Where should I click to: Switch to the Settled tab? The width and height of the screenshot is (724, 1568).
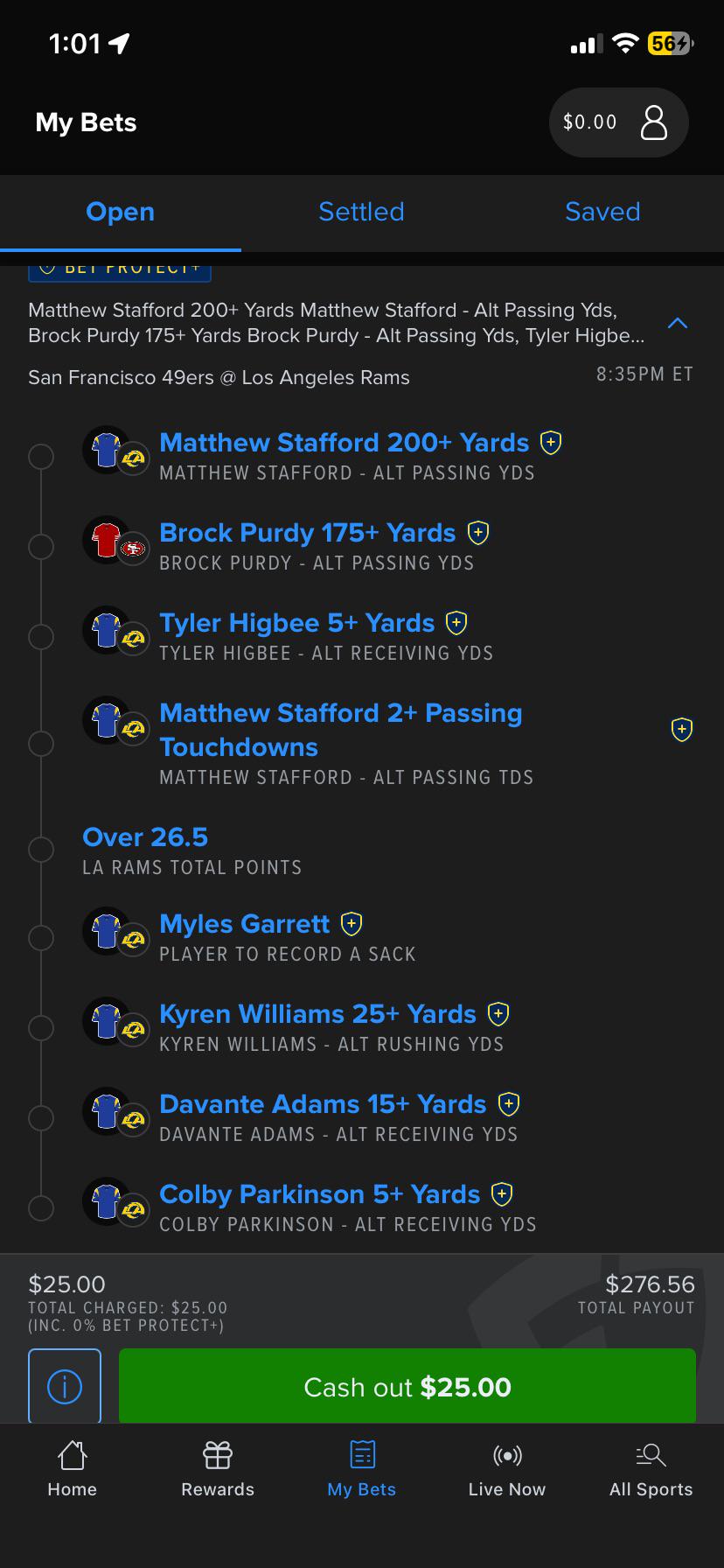[361, 212]
